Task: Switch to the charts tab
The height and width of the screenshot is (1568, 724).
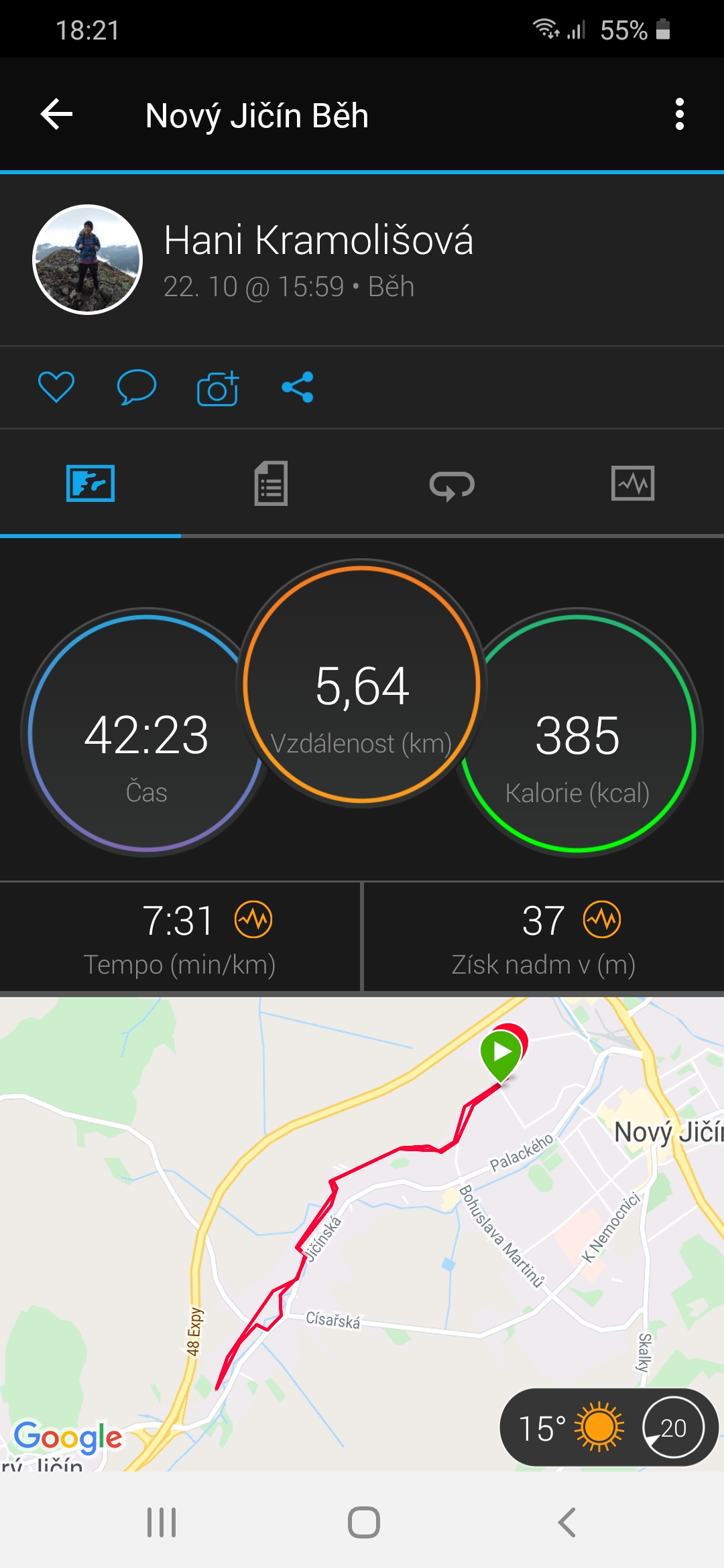Action: pyautogui.click(x=633, y=483)
